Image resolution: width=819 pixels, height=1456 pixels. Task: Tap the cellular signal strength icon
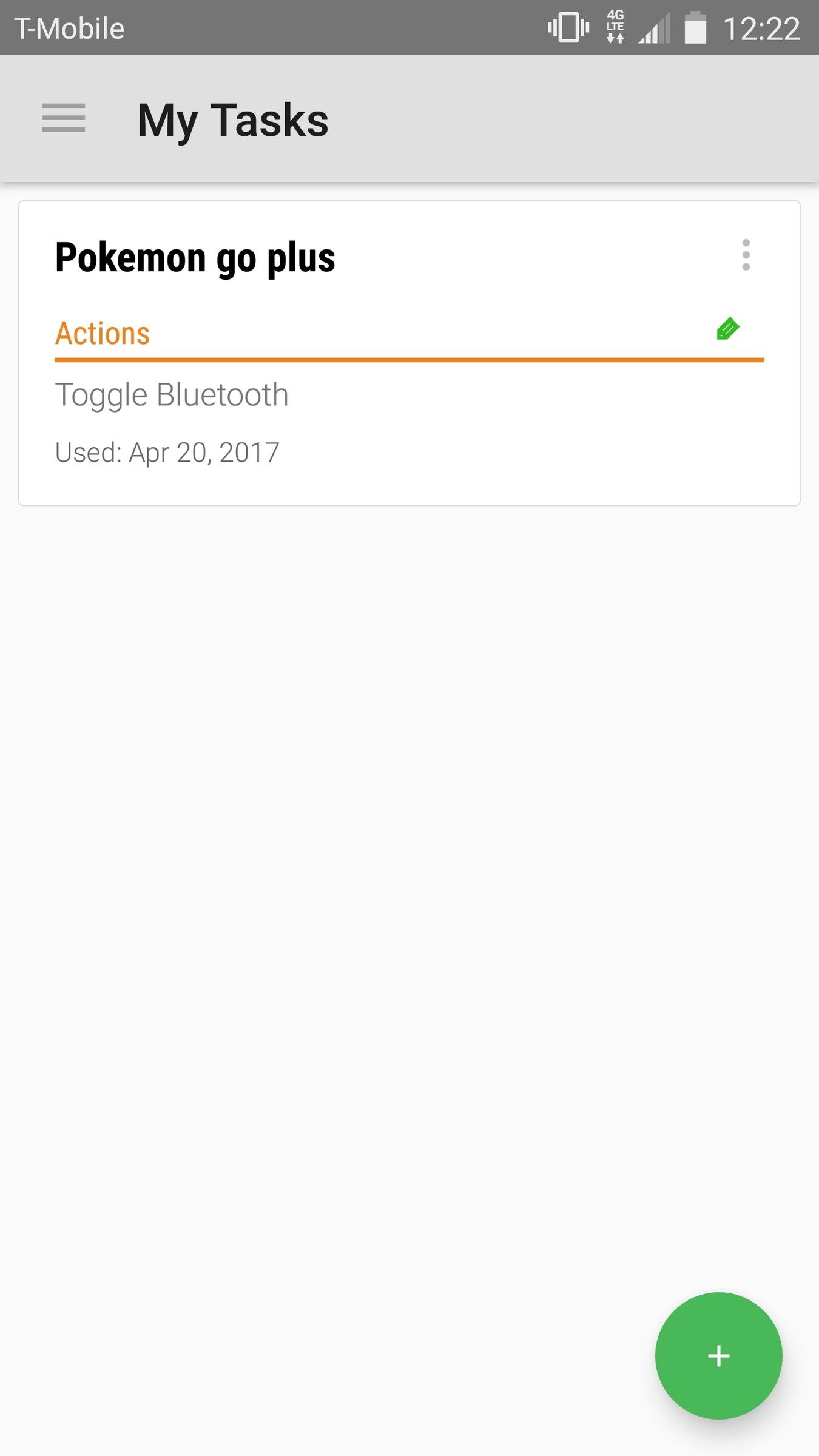click(654, 27)
